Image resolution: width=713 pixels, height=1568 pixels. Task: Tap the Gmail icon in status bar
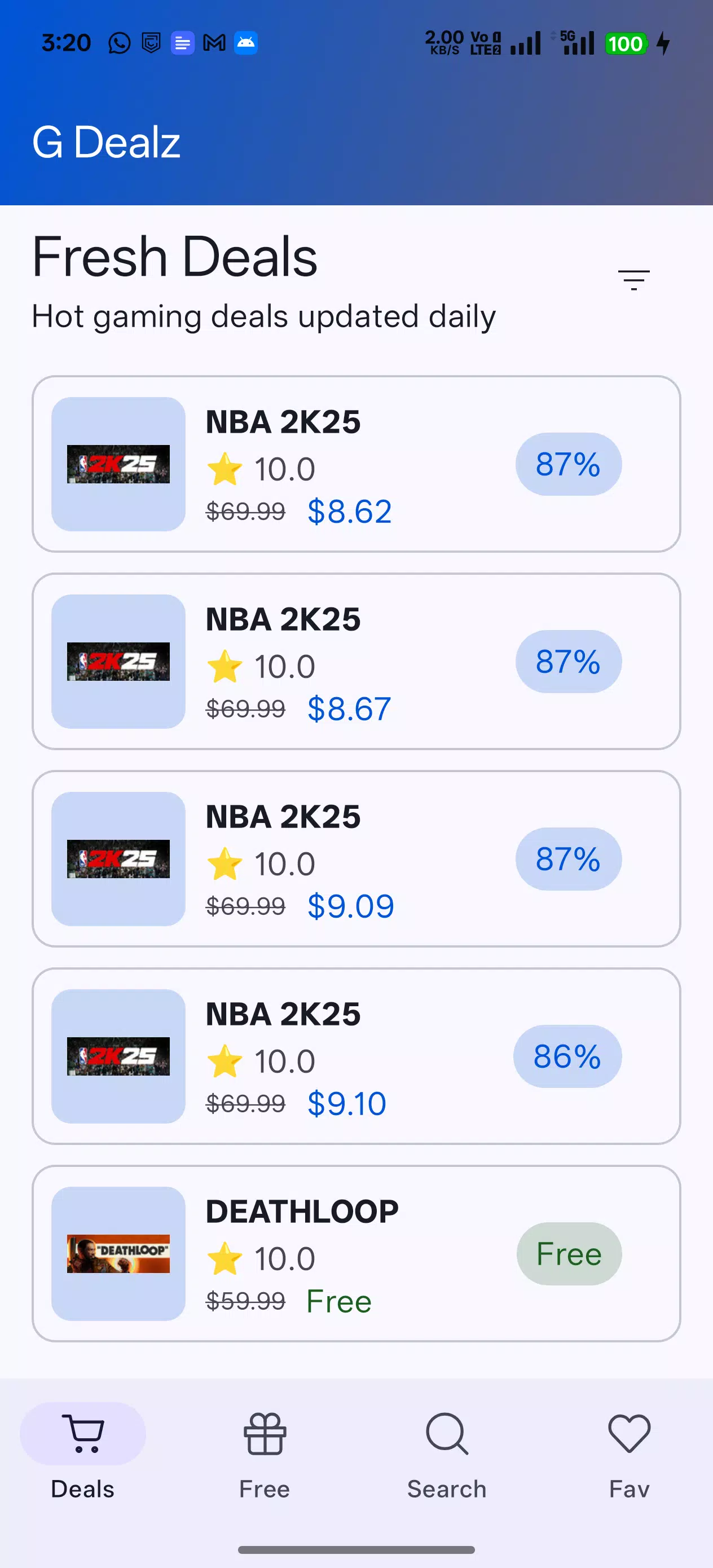point(214,43)
